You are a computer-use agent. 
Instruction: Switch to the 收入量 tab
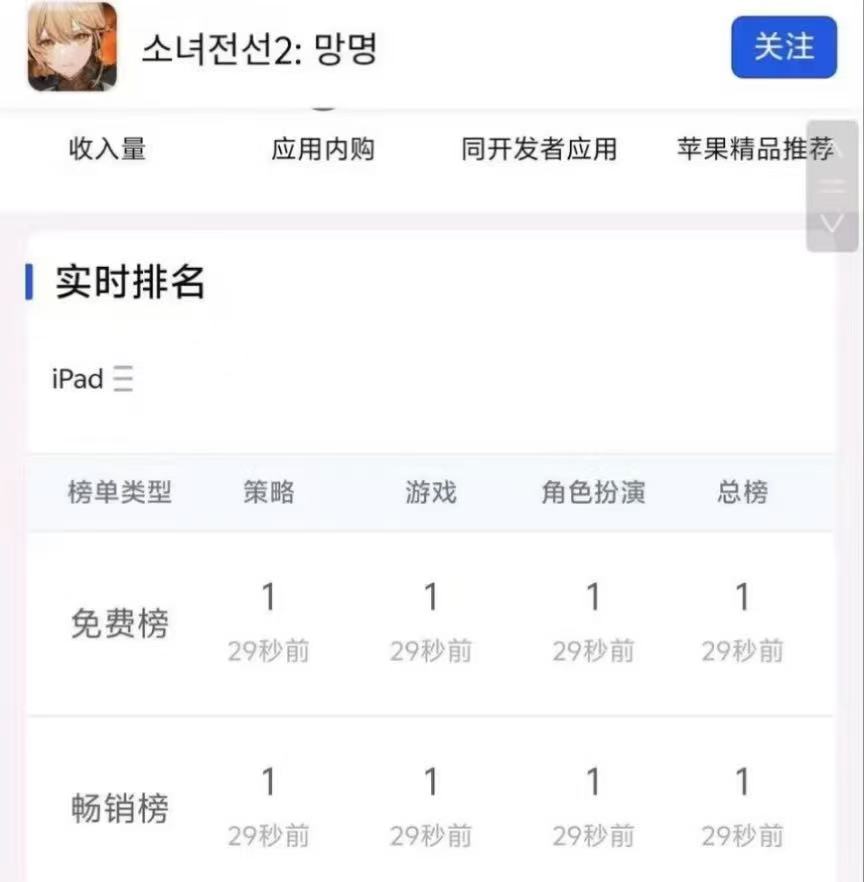(x=107, y=150)
